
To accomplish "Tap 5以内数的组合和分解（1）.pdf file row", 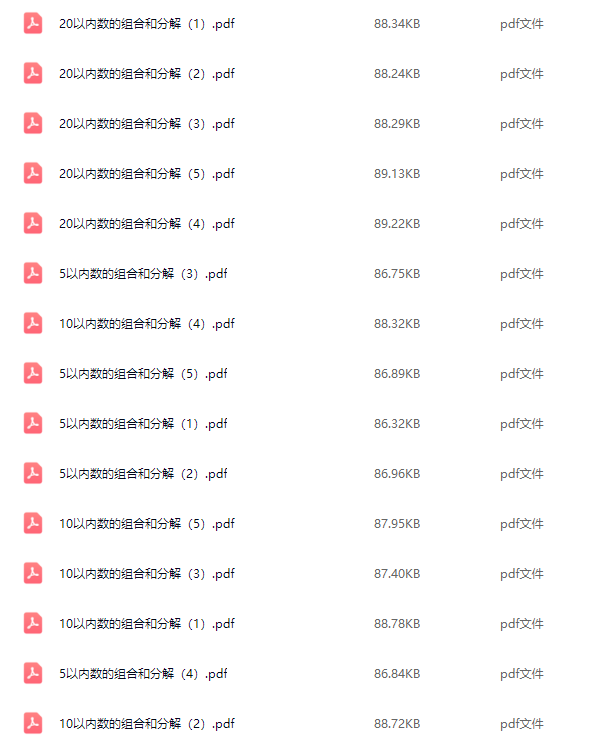I will (143, 423).
